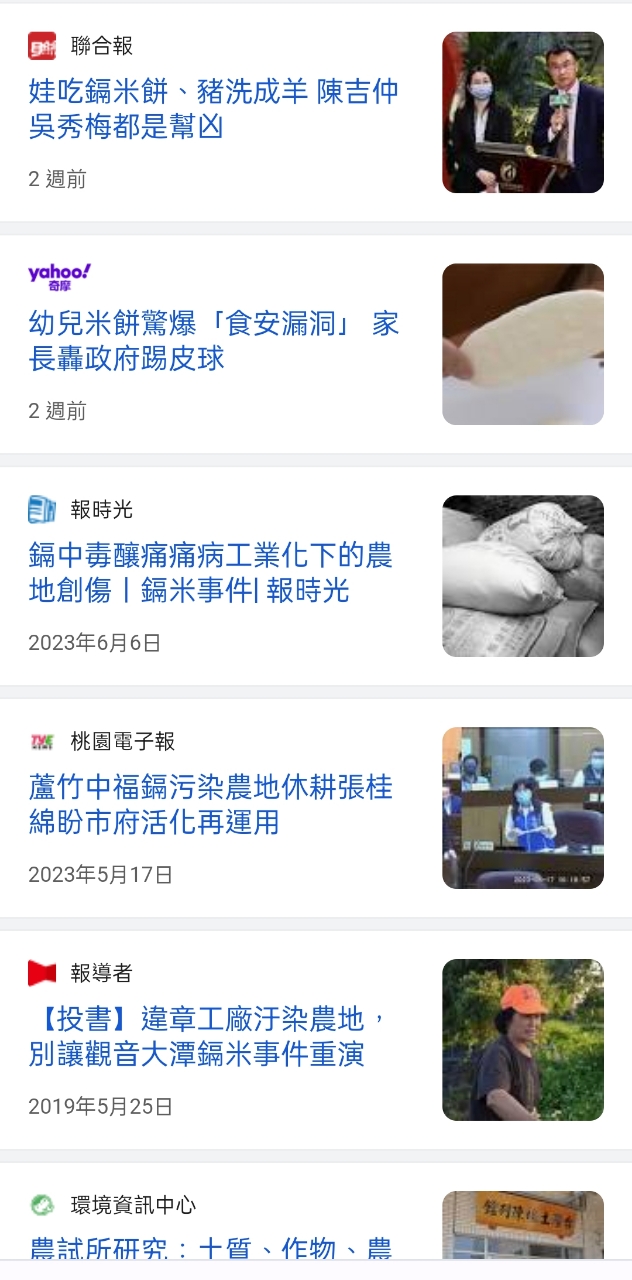This screenshot has height=1280, width=632.
Task: Read the Yahoo article on 幼兒米餅食安漏洞
Action: (x=214, y=341)
